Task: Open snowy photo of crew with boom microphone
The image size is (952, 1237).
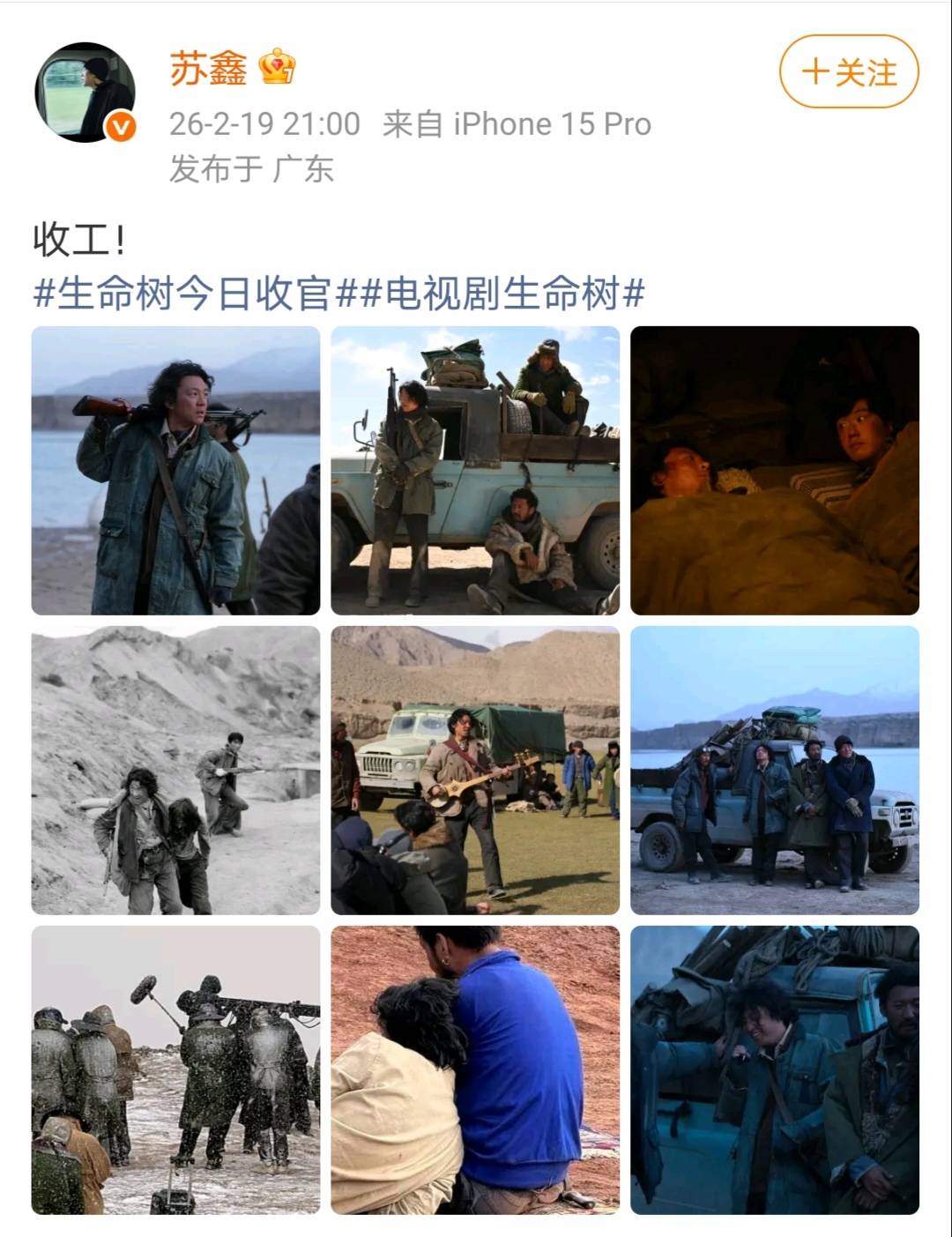Action: [x=175, y=1070]
